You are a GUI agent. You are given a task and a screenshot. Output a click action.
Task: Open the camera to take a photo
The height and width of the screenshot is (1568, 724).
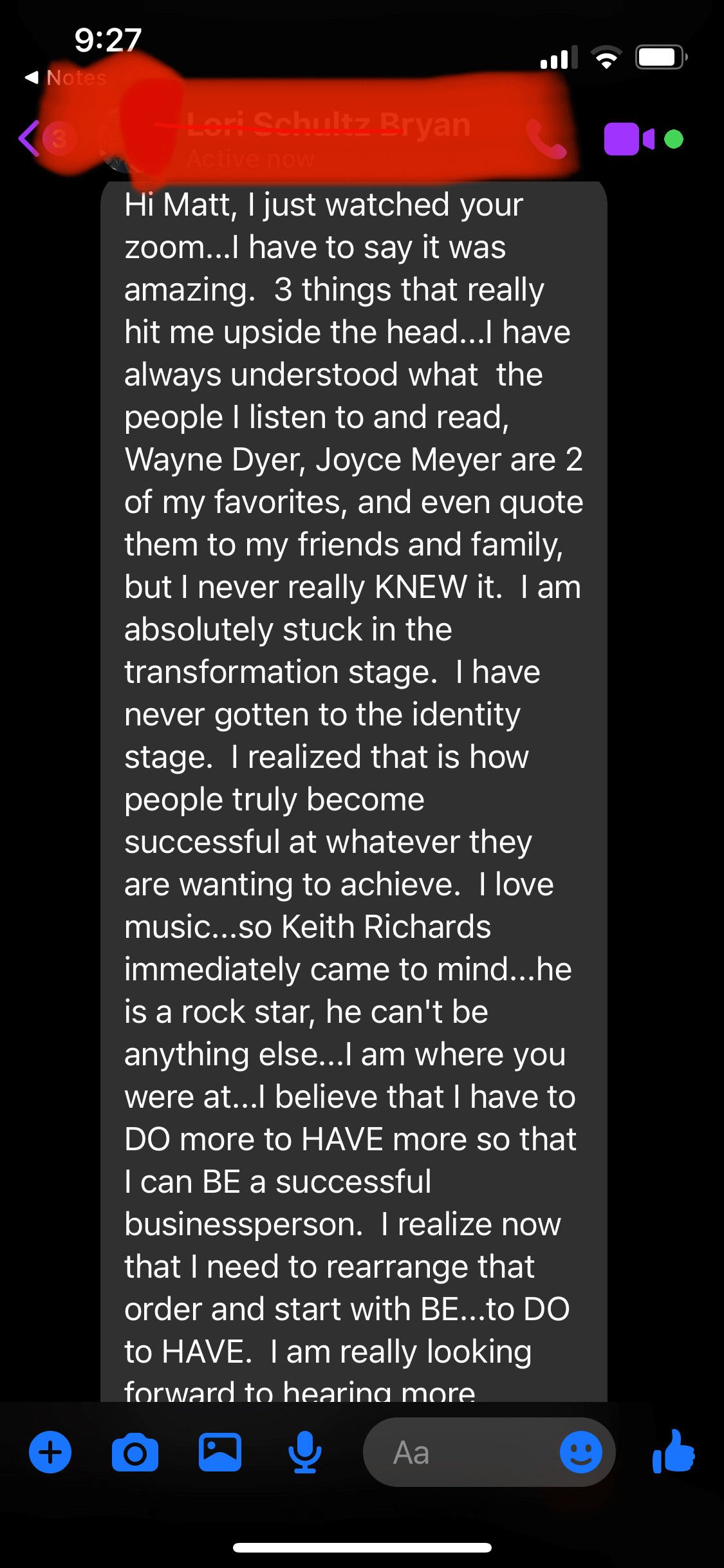pos(135,1452)
